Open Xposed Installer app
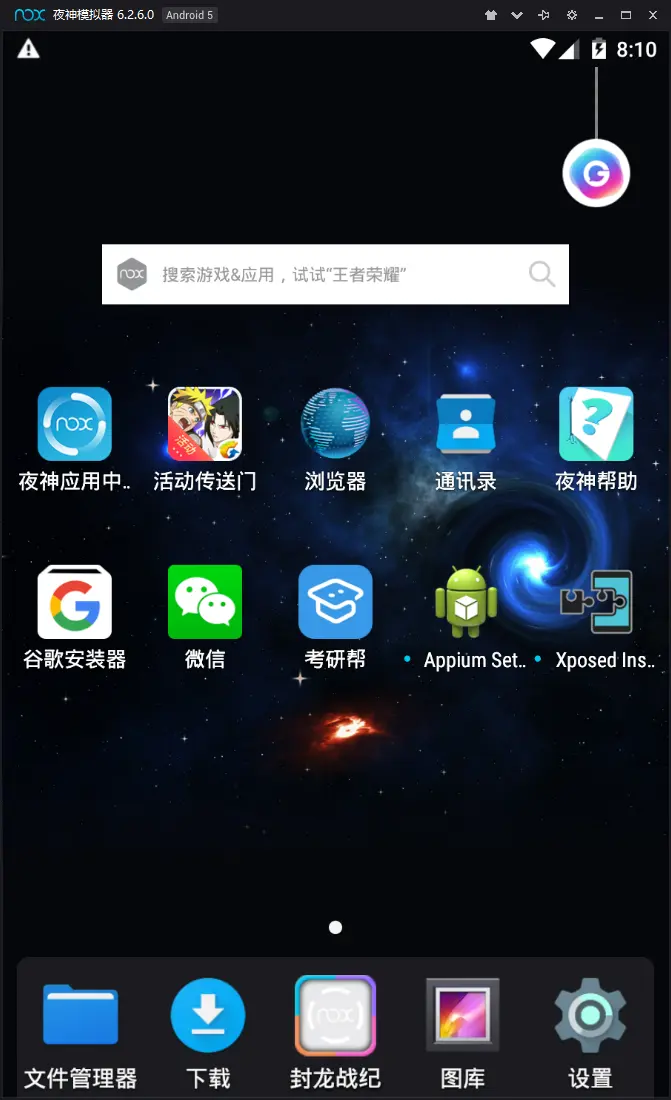 (x=596, y=602)
